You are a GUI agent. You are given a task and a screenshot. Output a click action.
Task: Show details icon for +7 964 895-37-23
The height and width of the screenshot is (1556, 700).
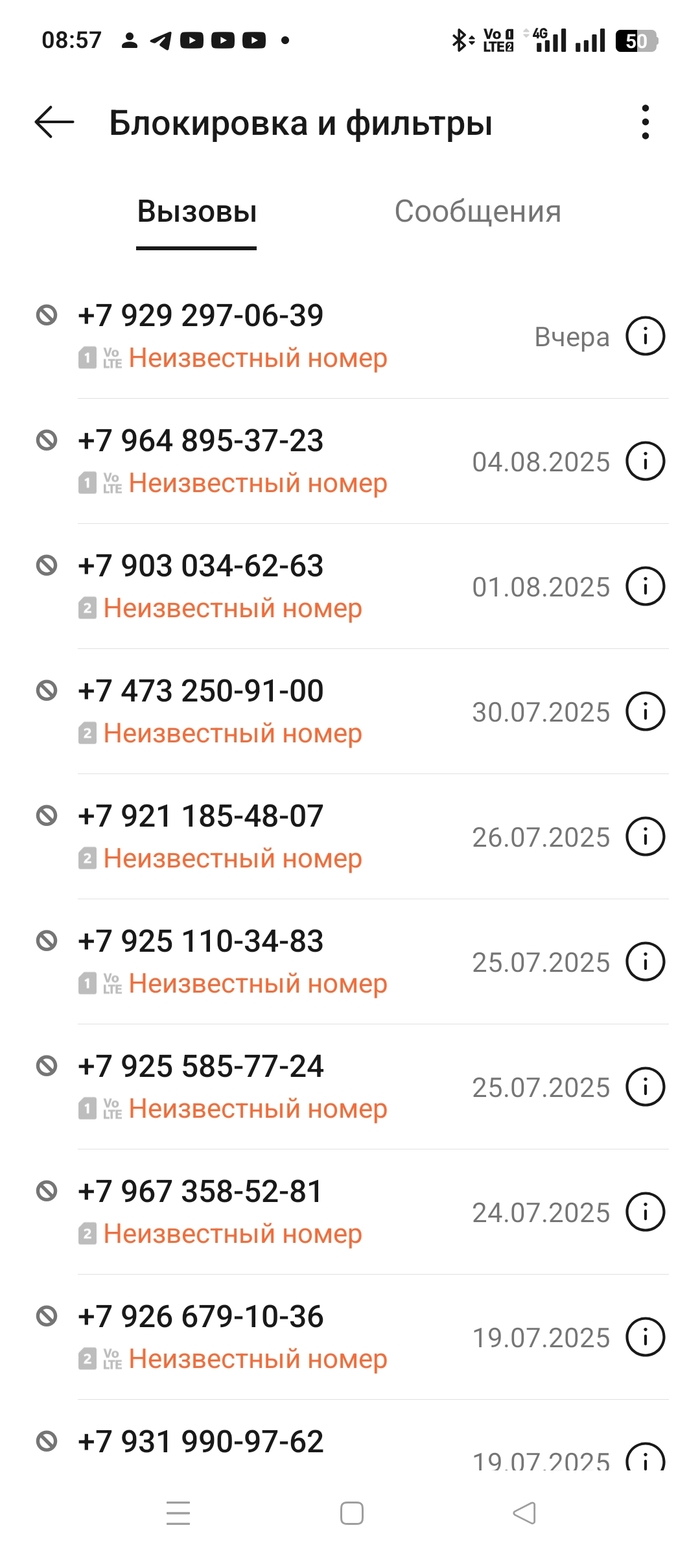pyautogui.click(x=645, y=462)
